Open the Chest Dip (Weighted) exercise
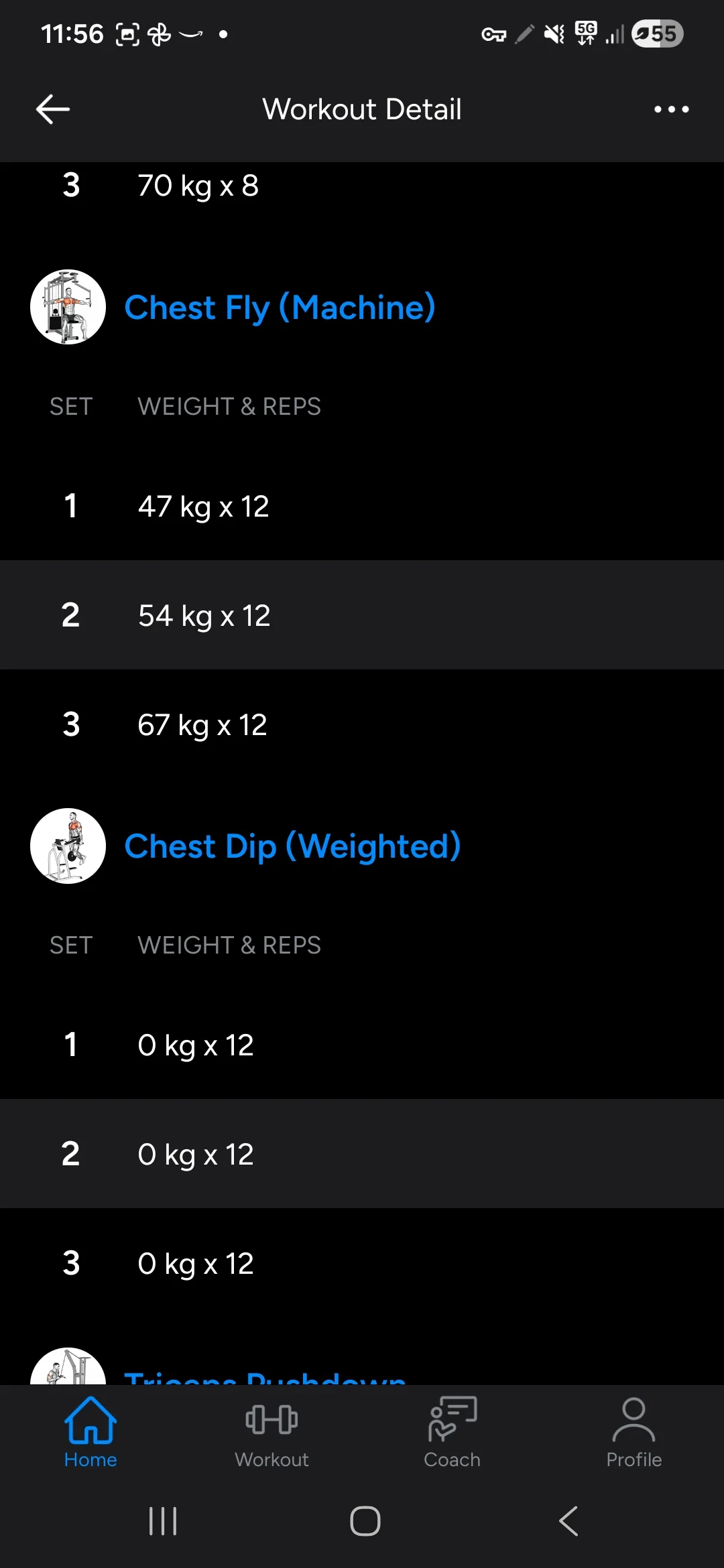The width and height of the screenshot is (724, 1568). [292, 846]
